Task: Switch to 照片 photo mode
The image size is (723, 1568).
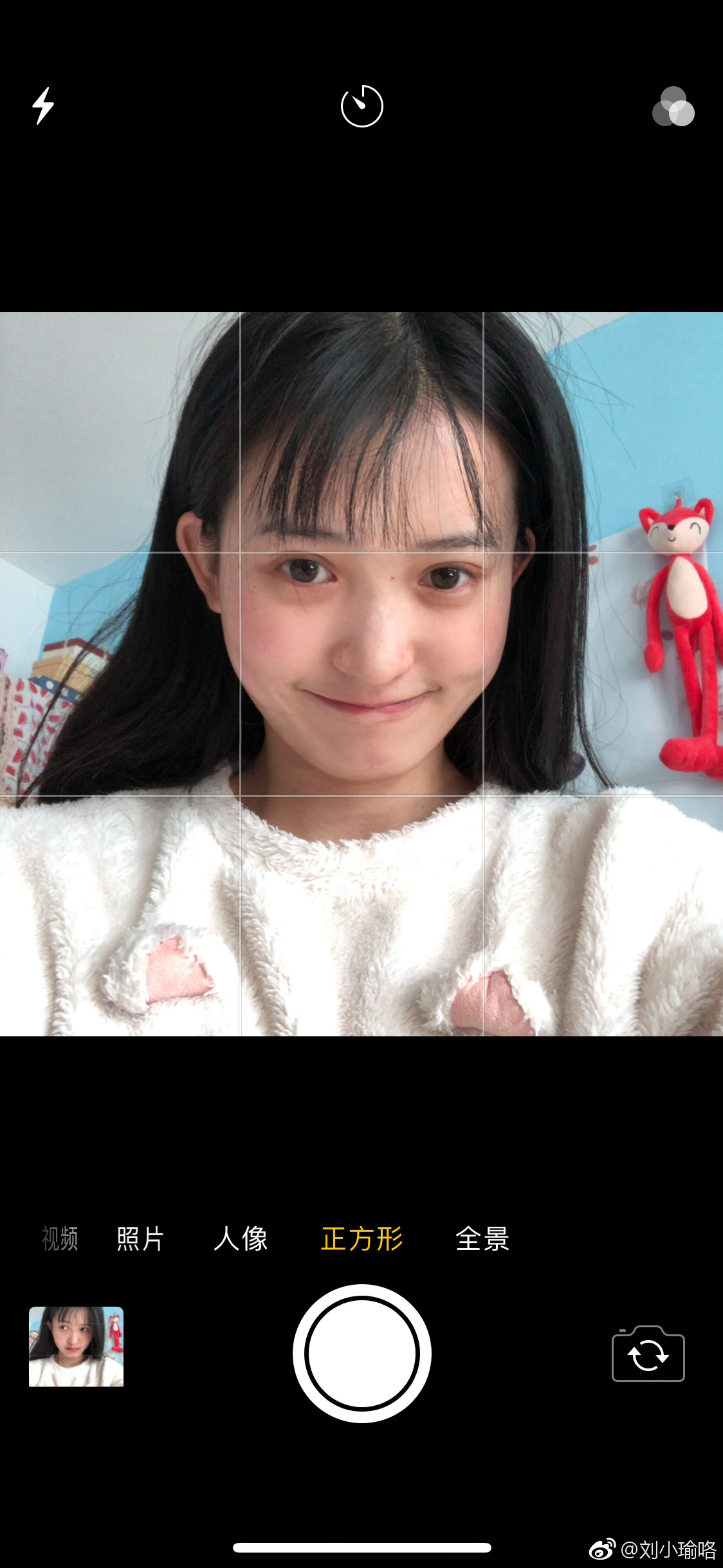Action: [140, 1238]
